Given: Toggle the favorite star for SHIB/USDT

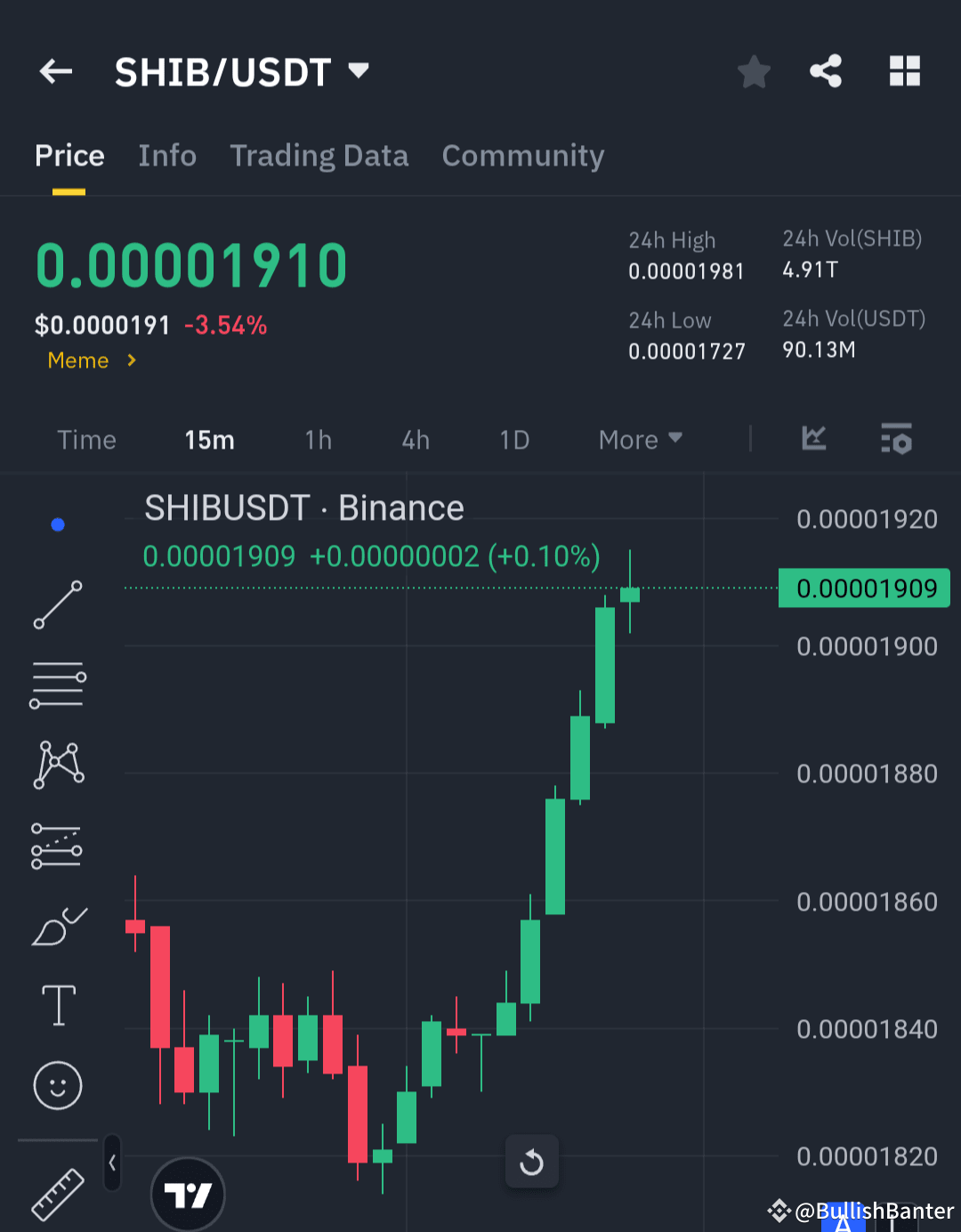Looking at the screenshot, I should click(754, 72).
